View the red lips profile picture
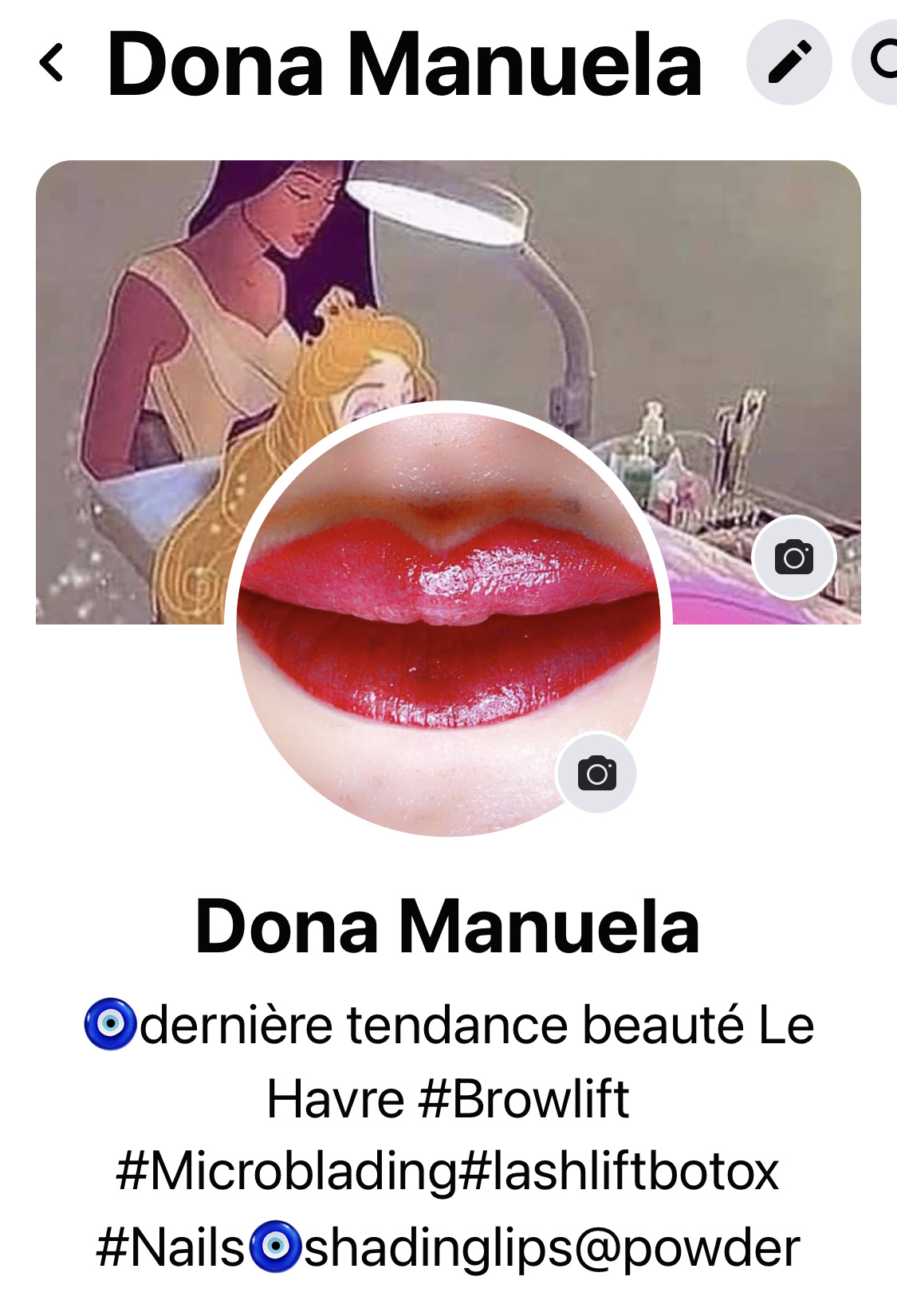 (447, 614)
